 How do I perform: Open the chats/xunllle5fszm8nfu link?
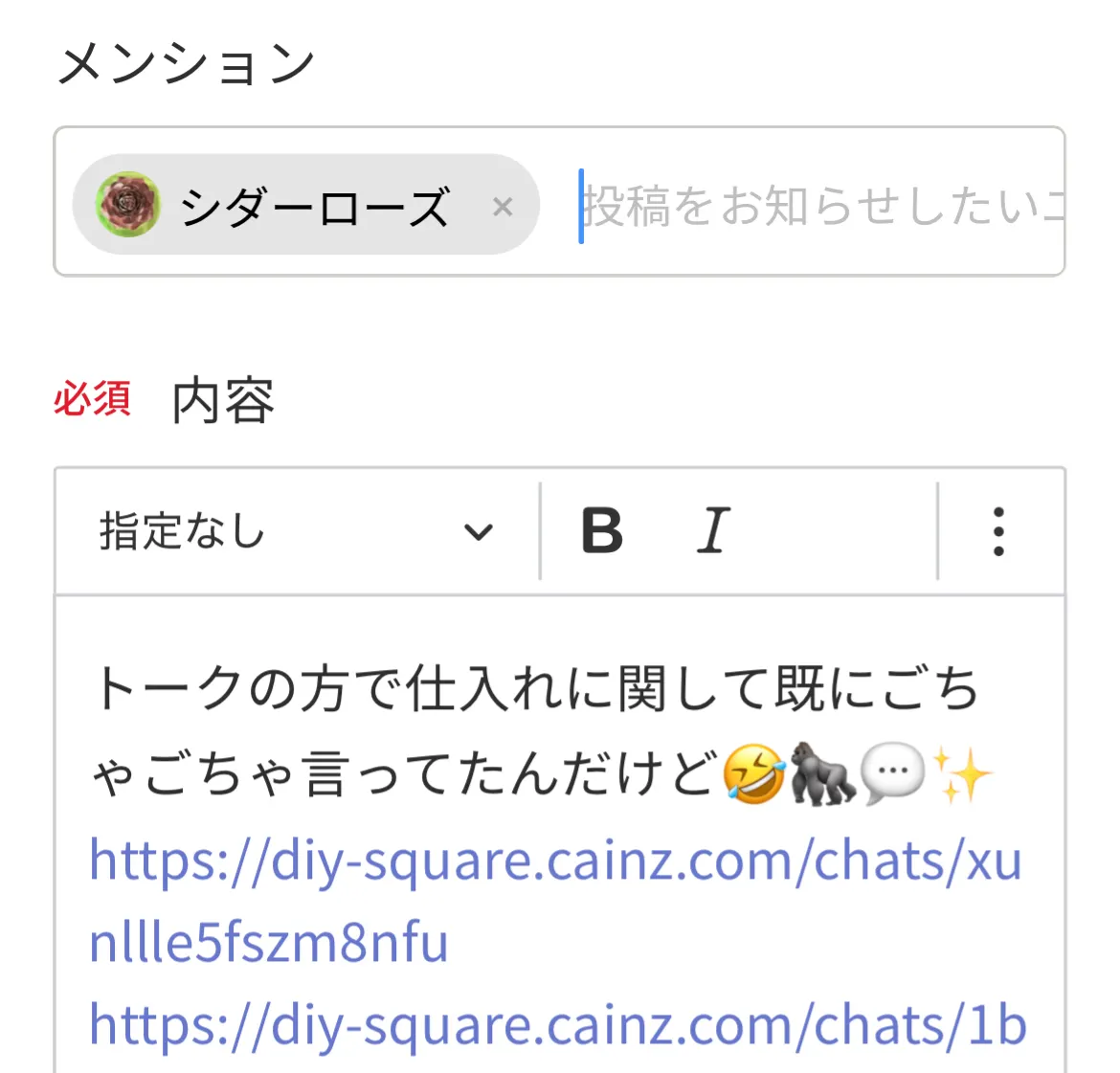pos(555,861)
